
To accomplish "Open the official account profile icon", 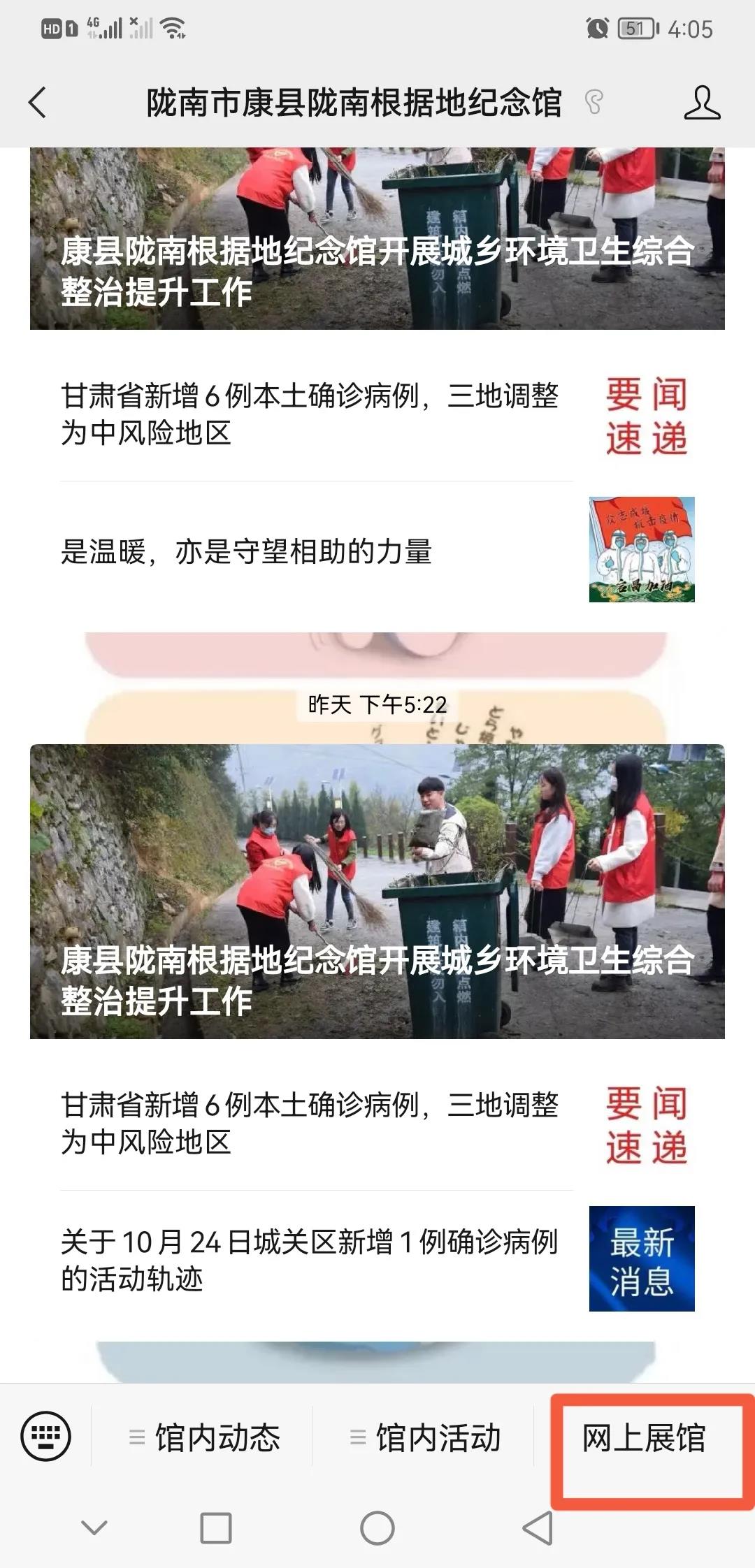I will point(702,103).
